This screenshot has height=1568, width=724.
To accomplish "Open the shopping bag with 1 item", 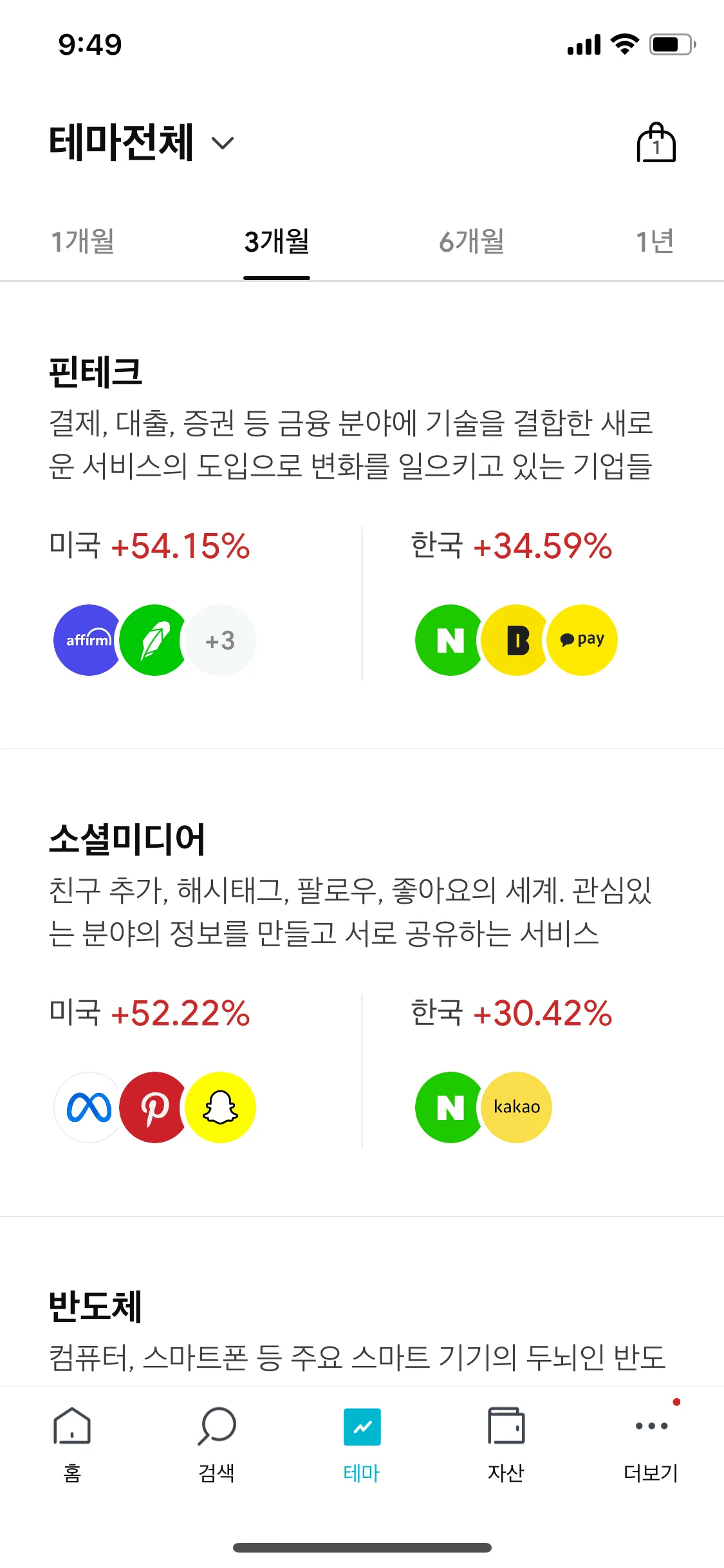I will [x=656, y=142].
